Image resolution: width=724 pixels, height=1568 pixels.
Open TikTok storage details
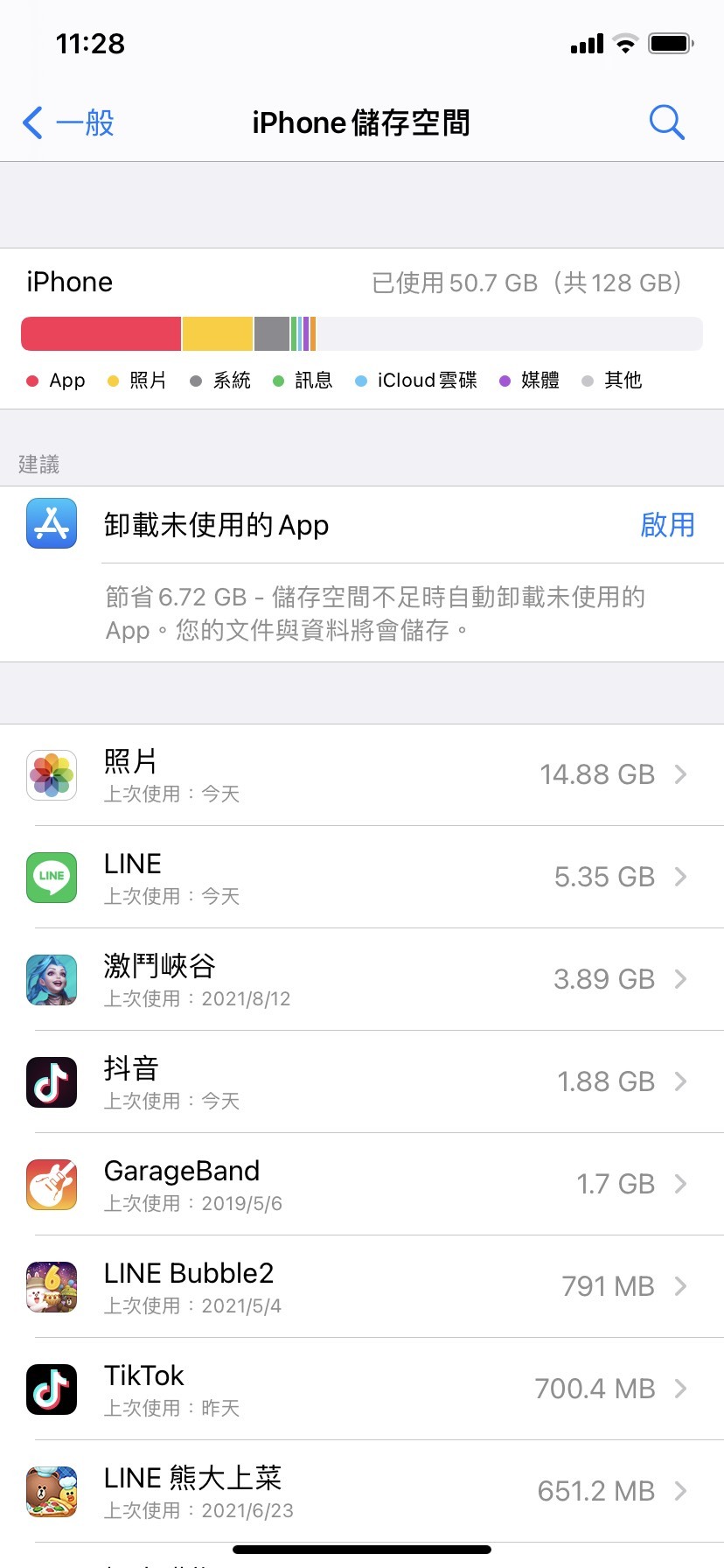[x=362, y=1389]
